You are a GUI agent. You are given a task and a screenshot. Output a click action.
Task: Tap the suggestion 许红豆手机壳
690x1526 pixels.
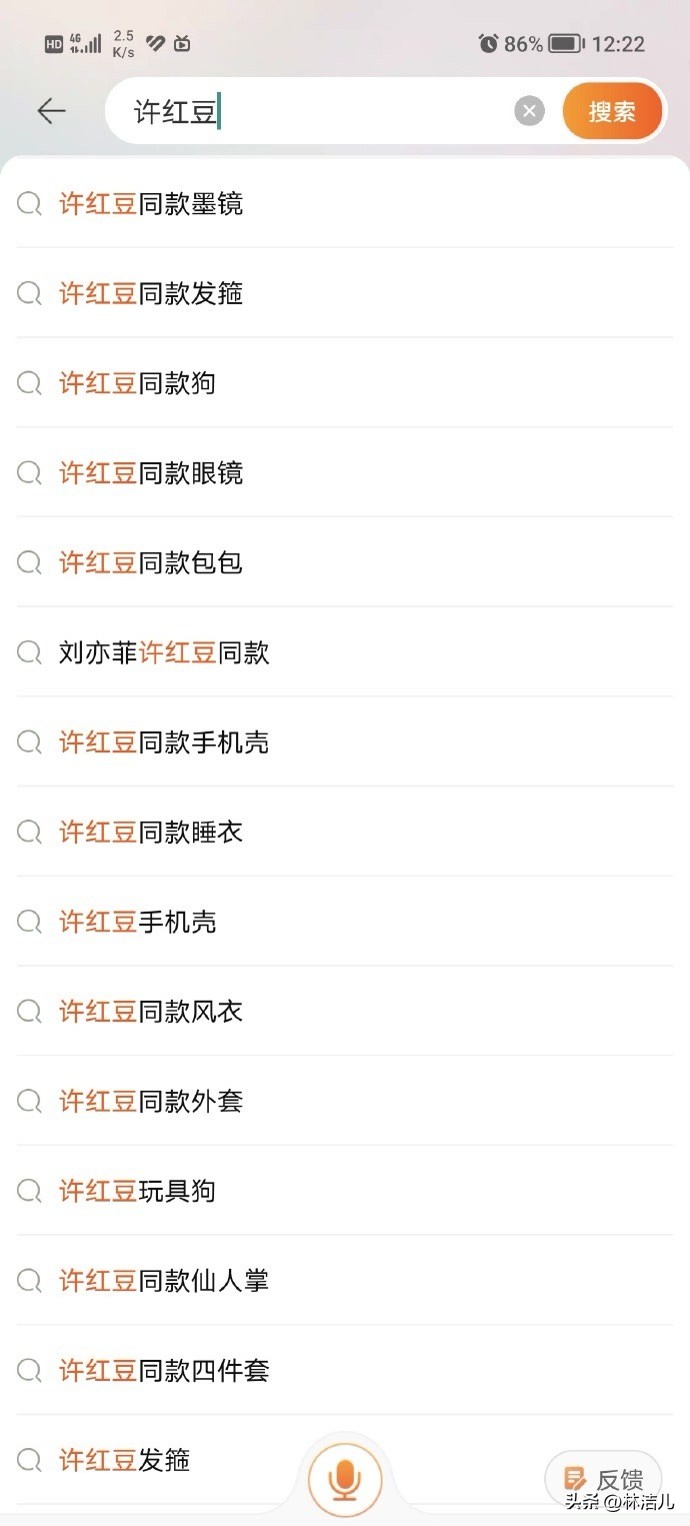click(345, 921)
